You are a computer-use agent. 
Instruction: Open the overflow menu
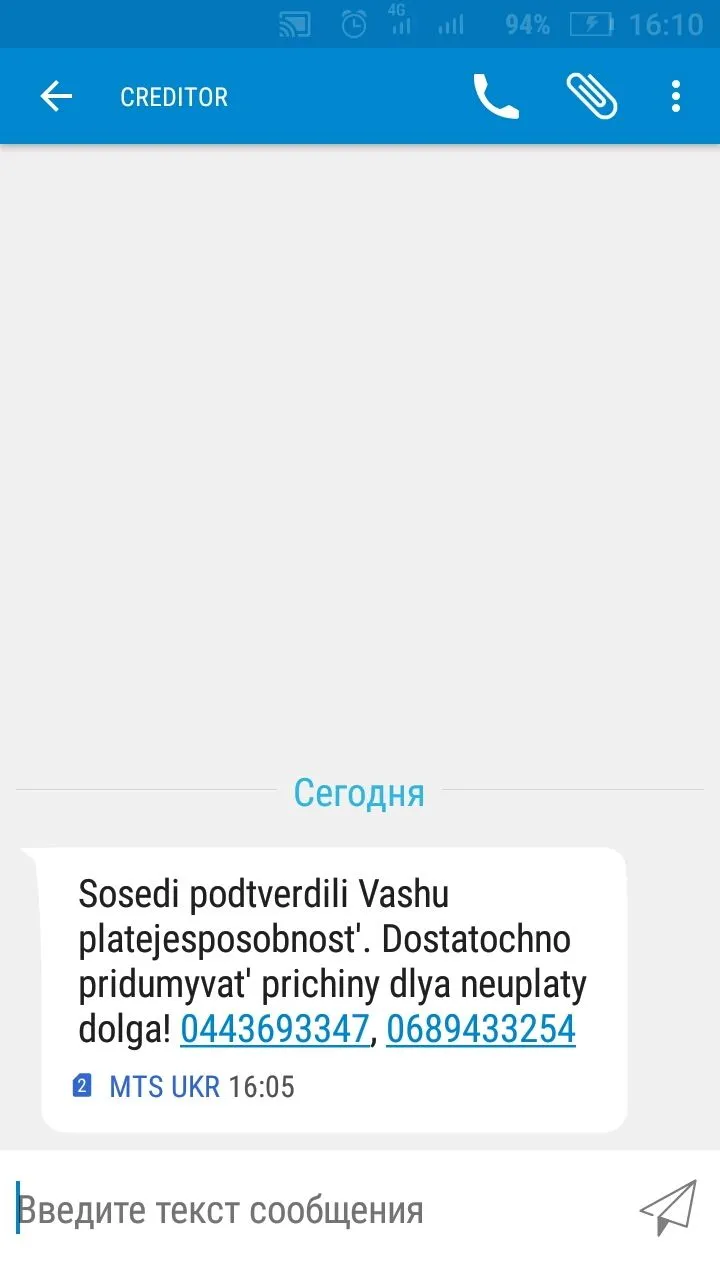(x=676, y=97)
